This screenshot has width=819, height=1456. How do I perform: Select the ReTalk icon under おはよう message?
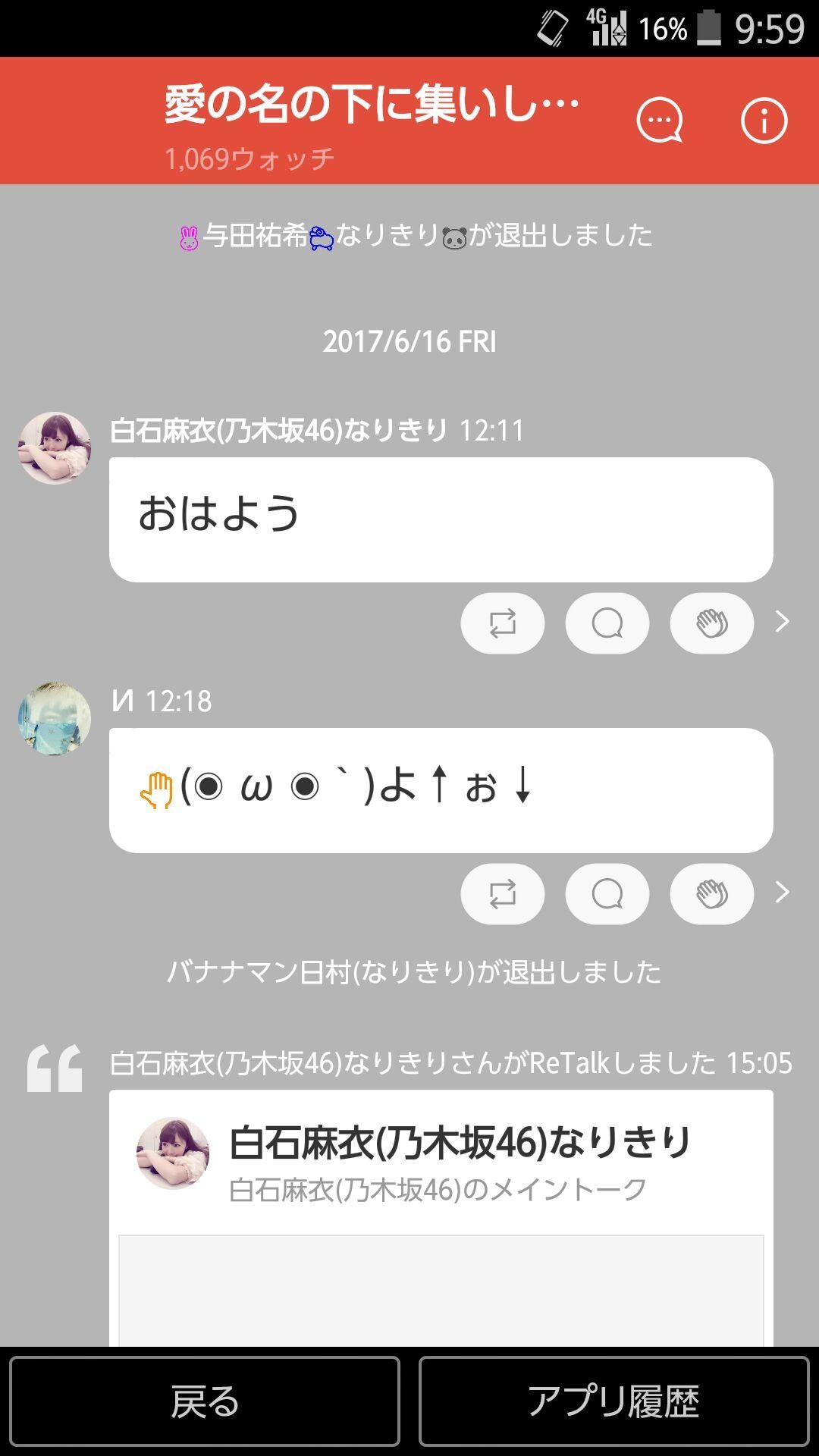point(504,623)
